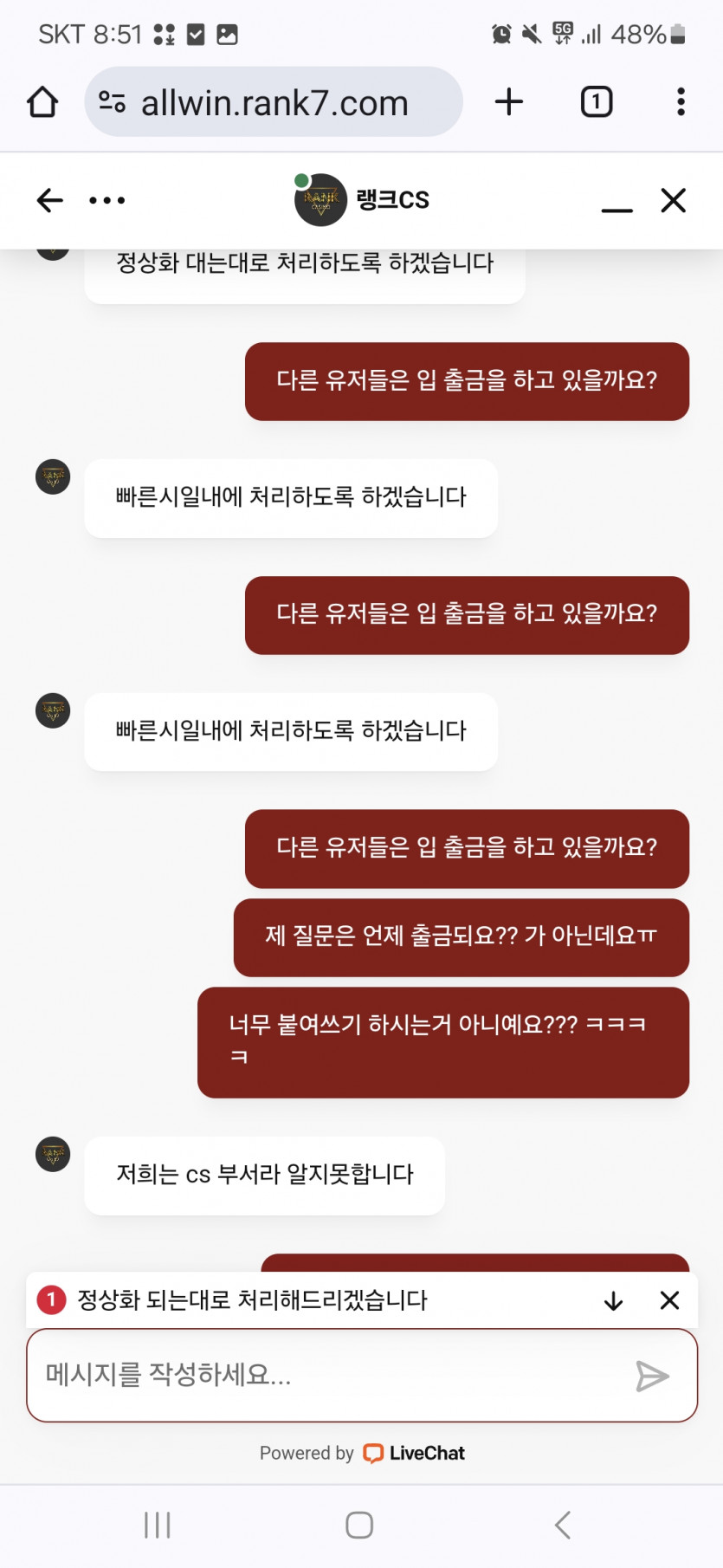
Task: Dismiss the new message notification banner
Action: tap(669, 1300)
